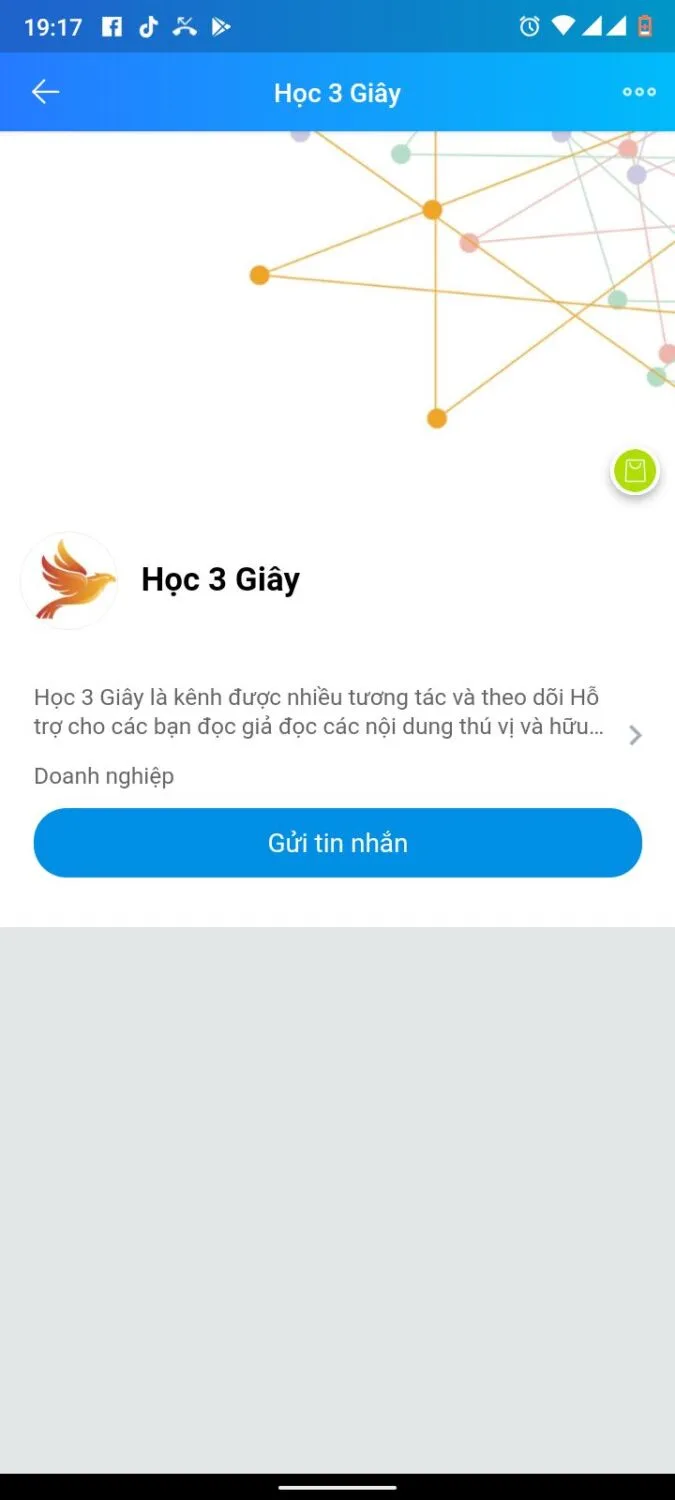
Task: Tap the Gửi tin nhắn button
Action: click(338, 843)
